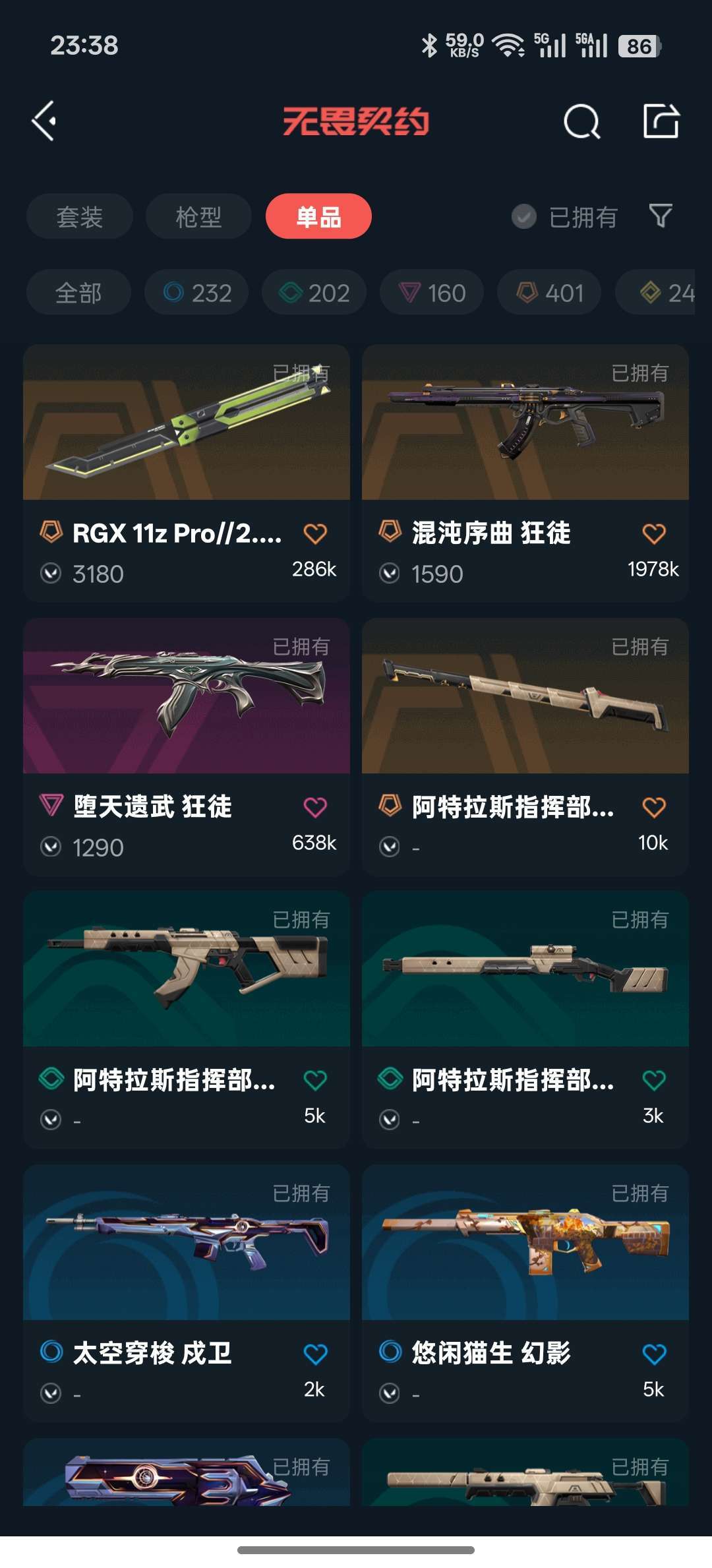Select the pink rarity filter showing 160
The image size is (712, 1568).
point(430,292)
